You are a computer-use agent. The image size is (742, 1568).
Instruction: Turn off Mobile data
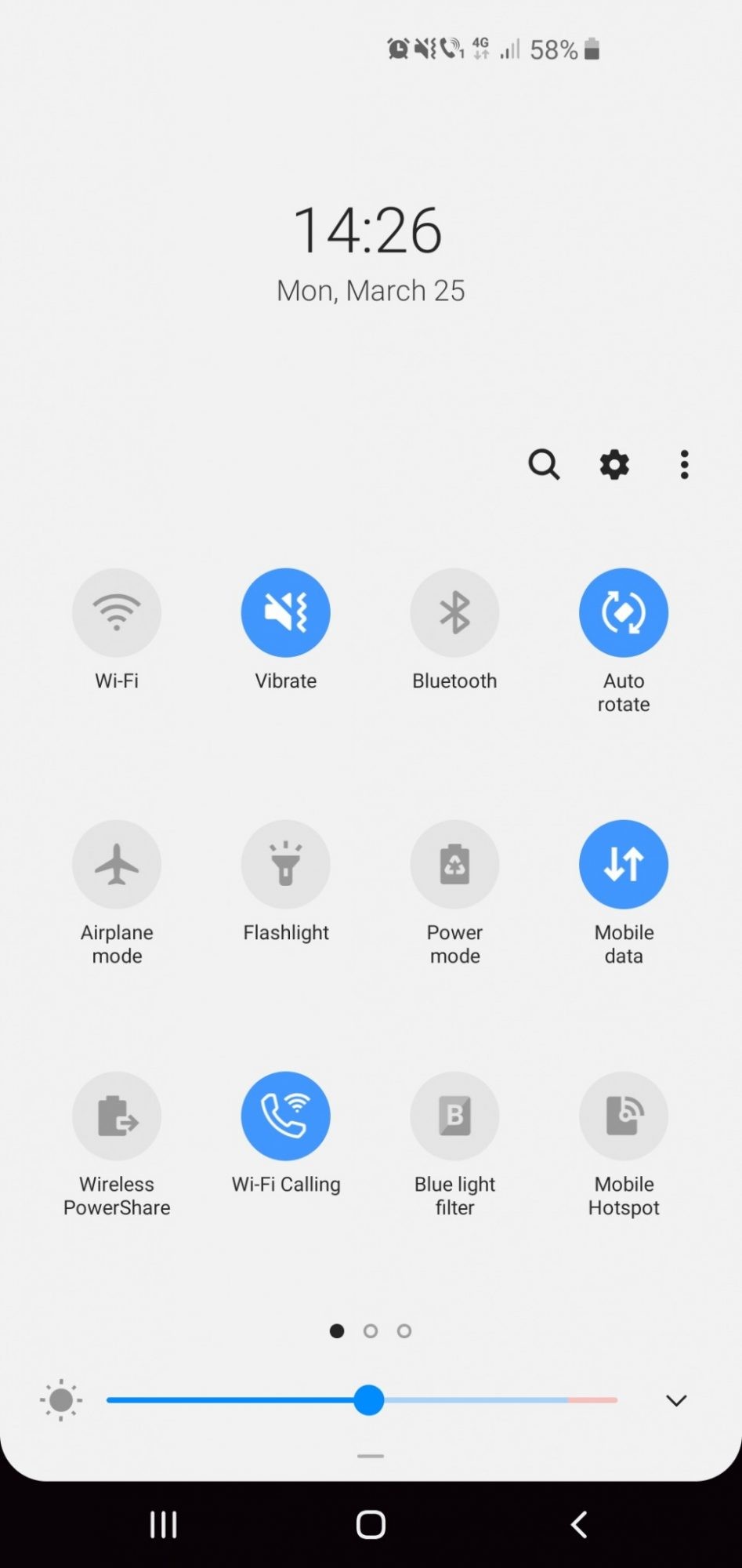[x=624, y=864]
